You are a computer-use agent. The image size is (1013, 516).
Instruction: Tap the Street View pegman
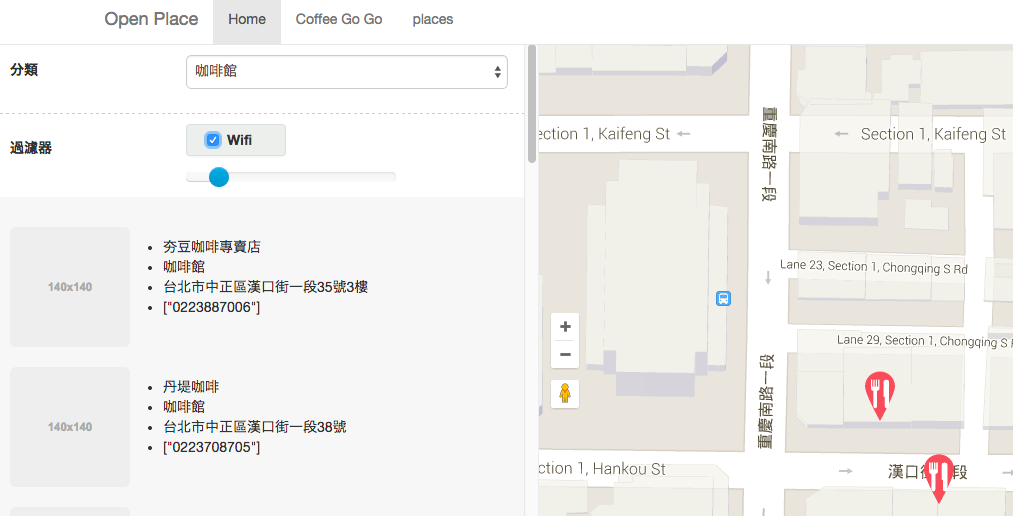coord(565,393)
